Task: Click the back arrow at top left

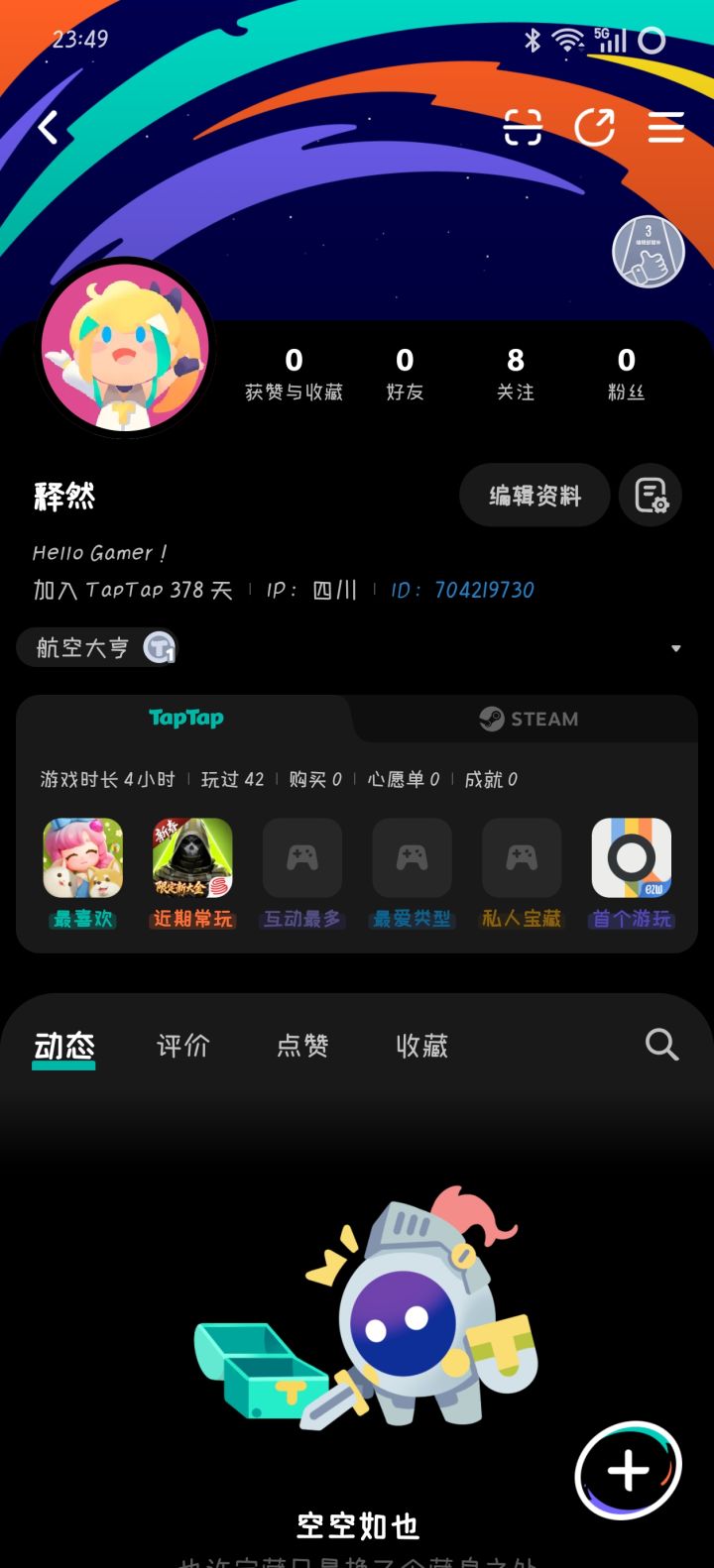Action: point(48,129)
